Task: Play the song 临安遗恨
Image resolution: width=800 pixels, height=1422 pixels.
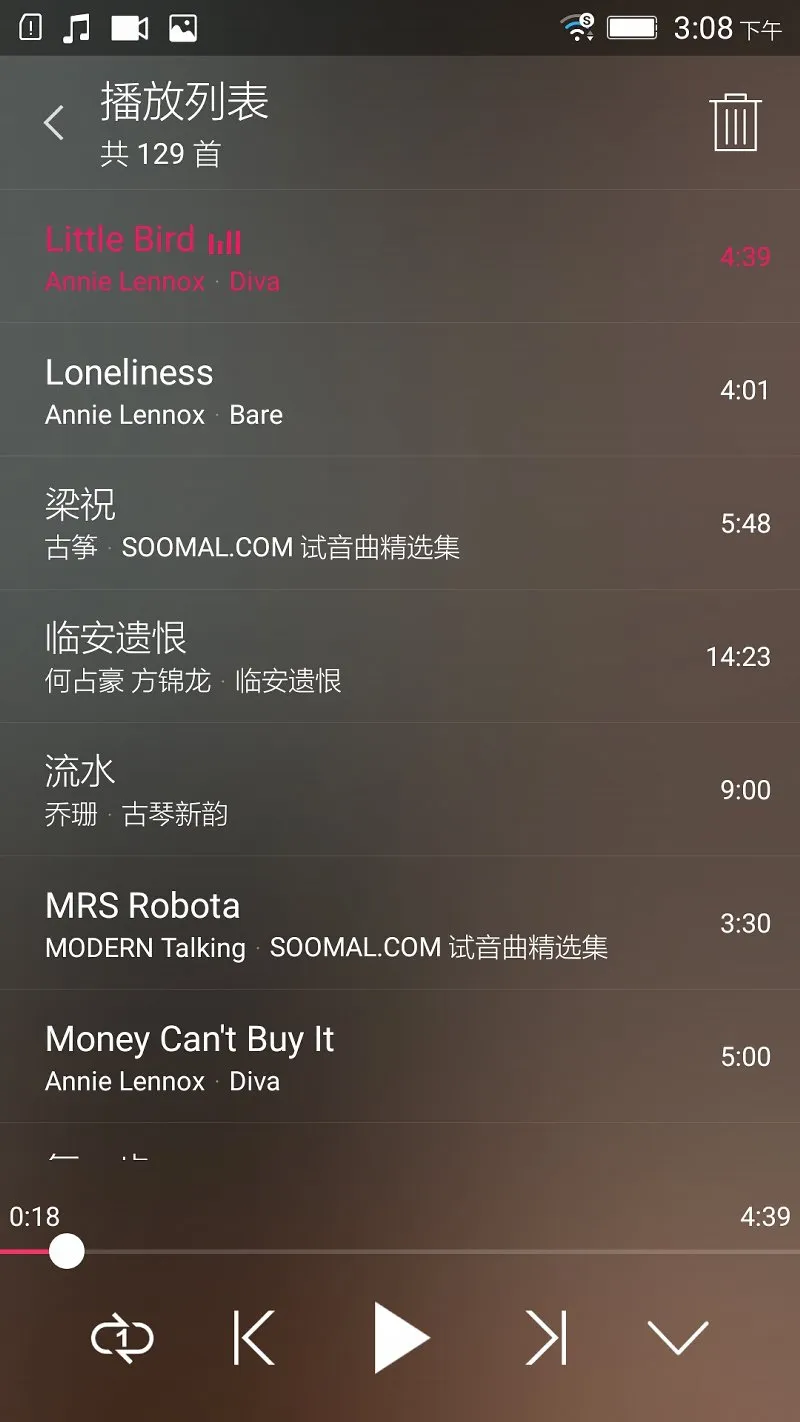Action: 400,656
